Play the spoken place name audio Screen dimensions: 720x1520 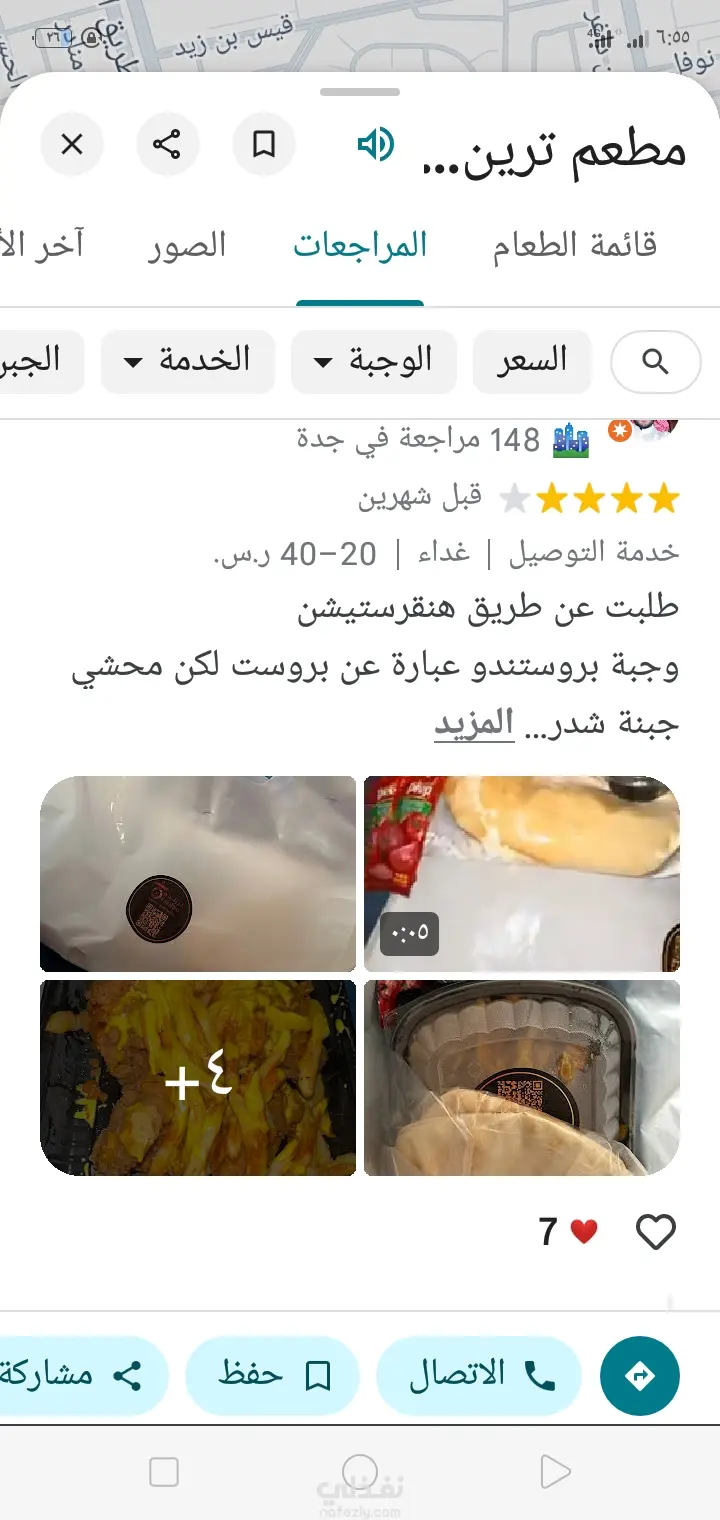coord(375,146)
